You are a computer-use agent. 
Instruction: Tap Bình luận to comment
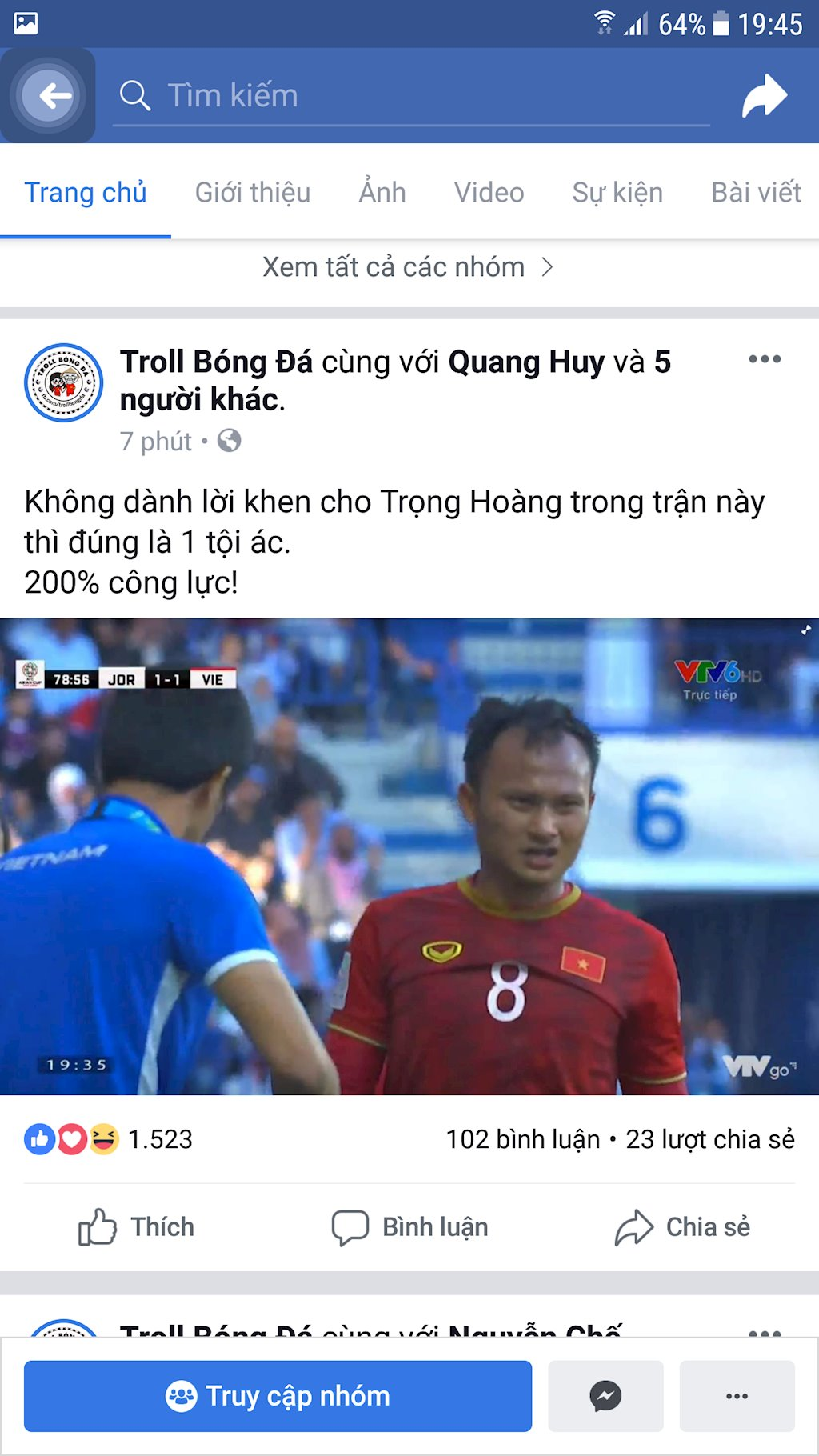coord(409,1227)
